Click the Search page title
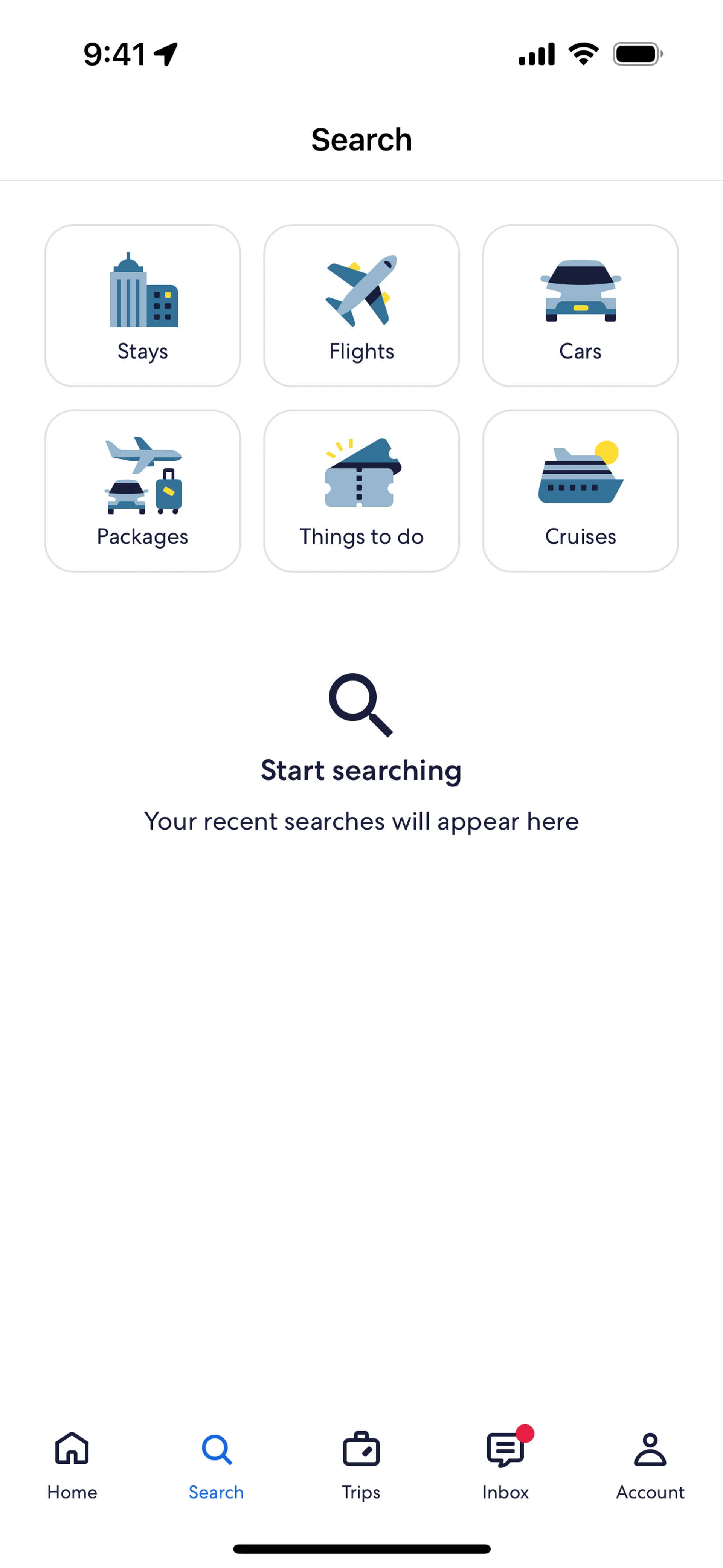The height and width of the screenshot is (1568, 723). point(361,139)
